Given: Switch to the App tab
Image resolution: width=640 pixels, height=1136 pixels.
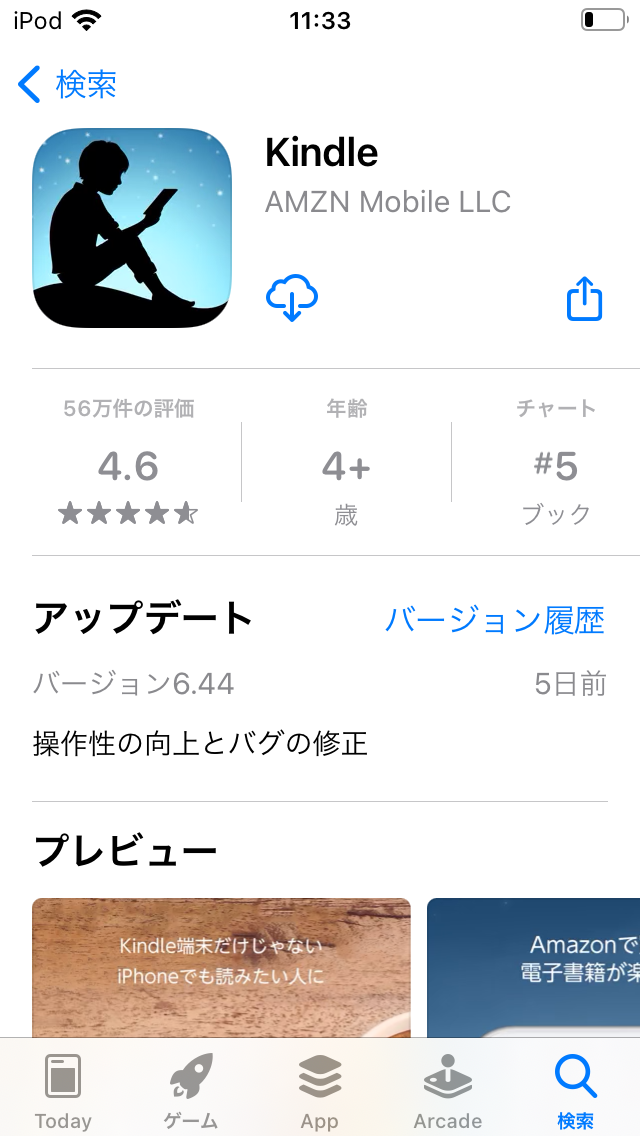Looking at the screenshot, I should click(x=320, y=1091).
